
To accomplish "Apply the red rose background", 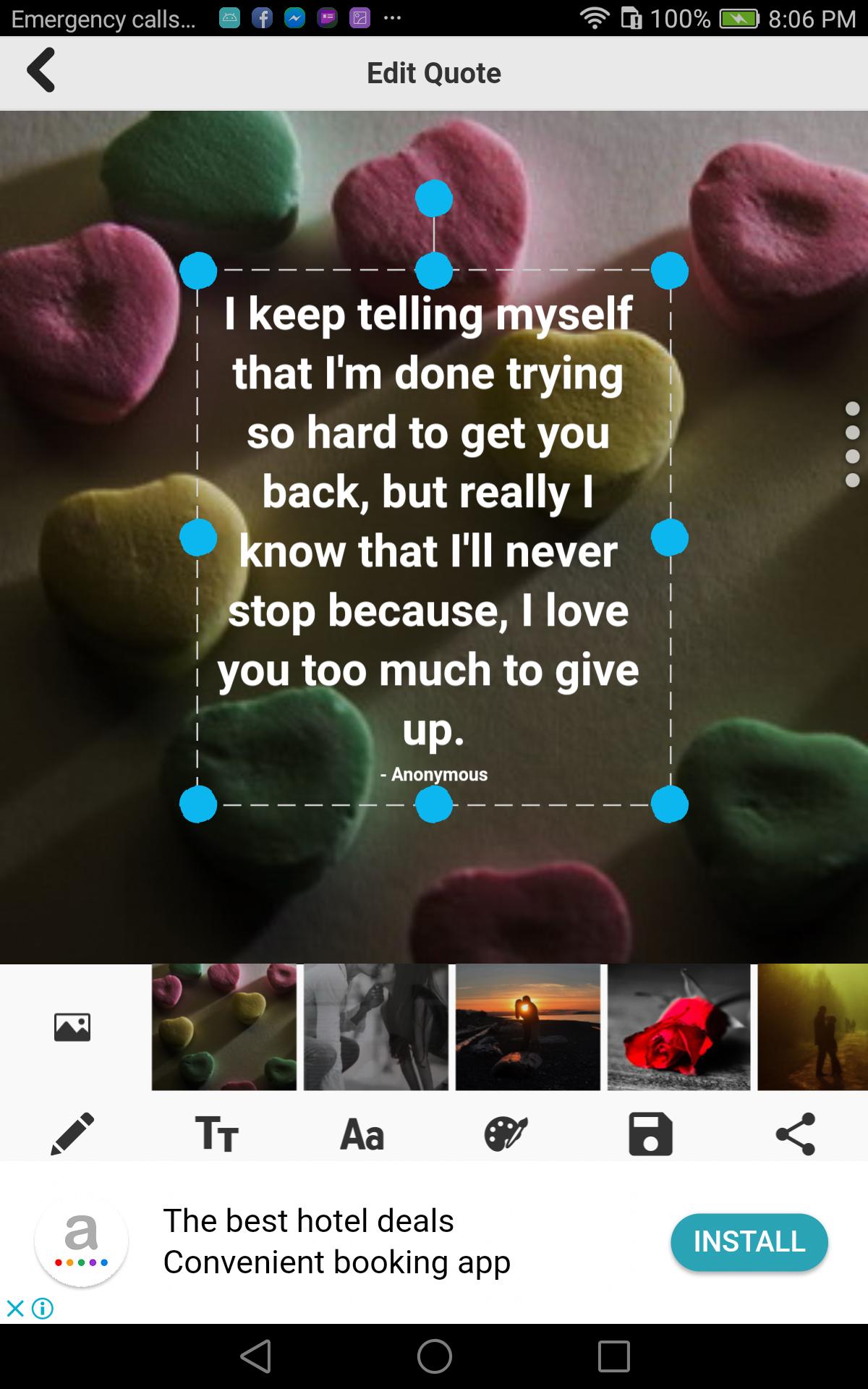I will click(x=678, y=1027).
